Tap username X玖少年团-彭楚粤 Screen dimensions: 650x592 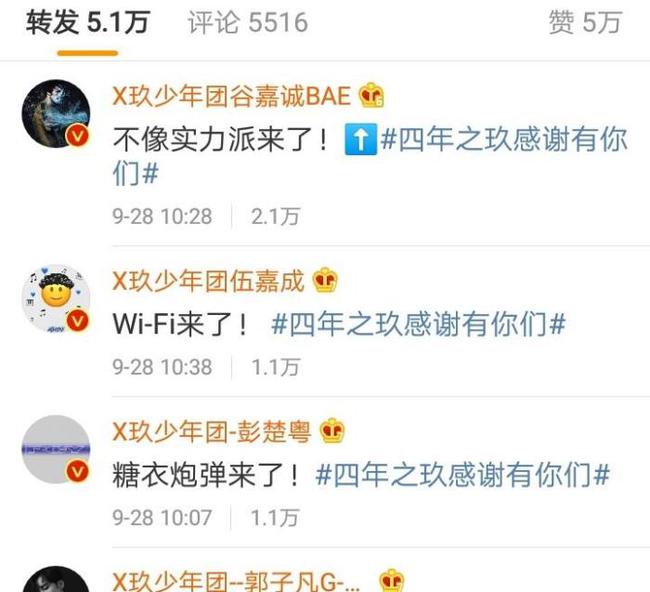point(212,431)
